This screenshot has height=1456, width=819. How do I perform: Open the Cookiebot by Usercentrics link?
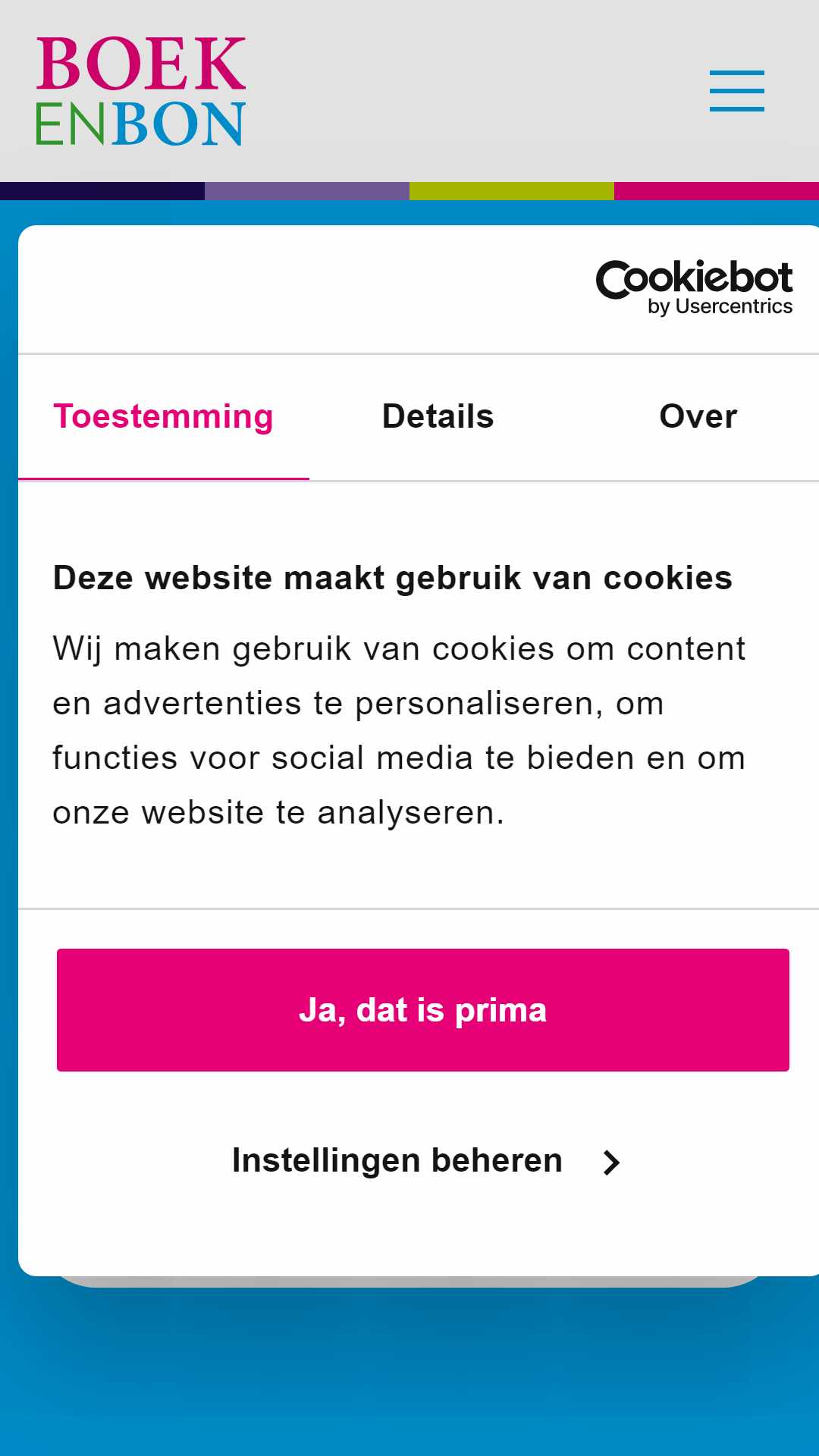click(694, 287)
